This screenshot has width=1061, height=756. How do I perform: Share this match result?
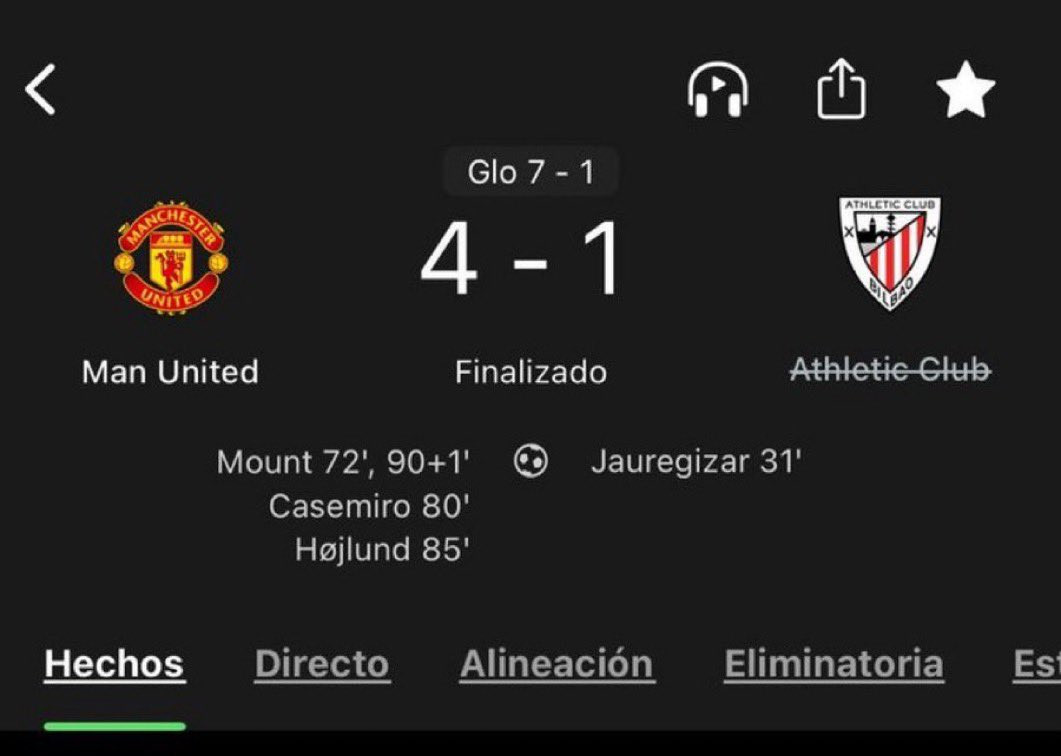pos(841,91)
